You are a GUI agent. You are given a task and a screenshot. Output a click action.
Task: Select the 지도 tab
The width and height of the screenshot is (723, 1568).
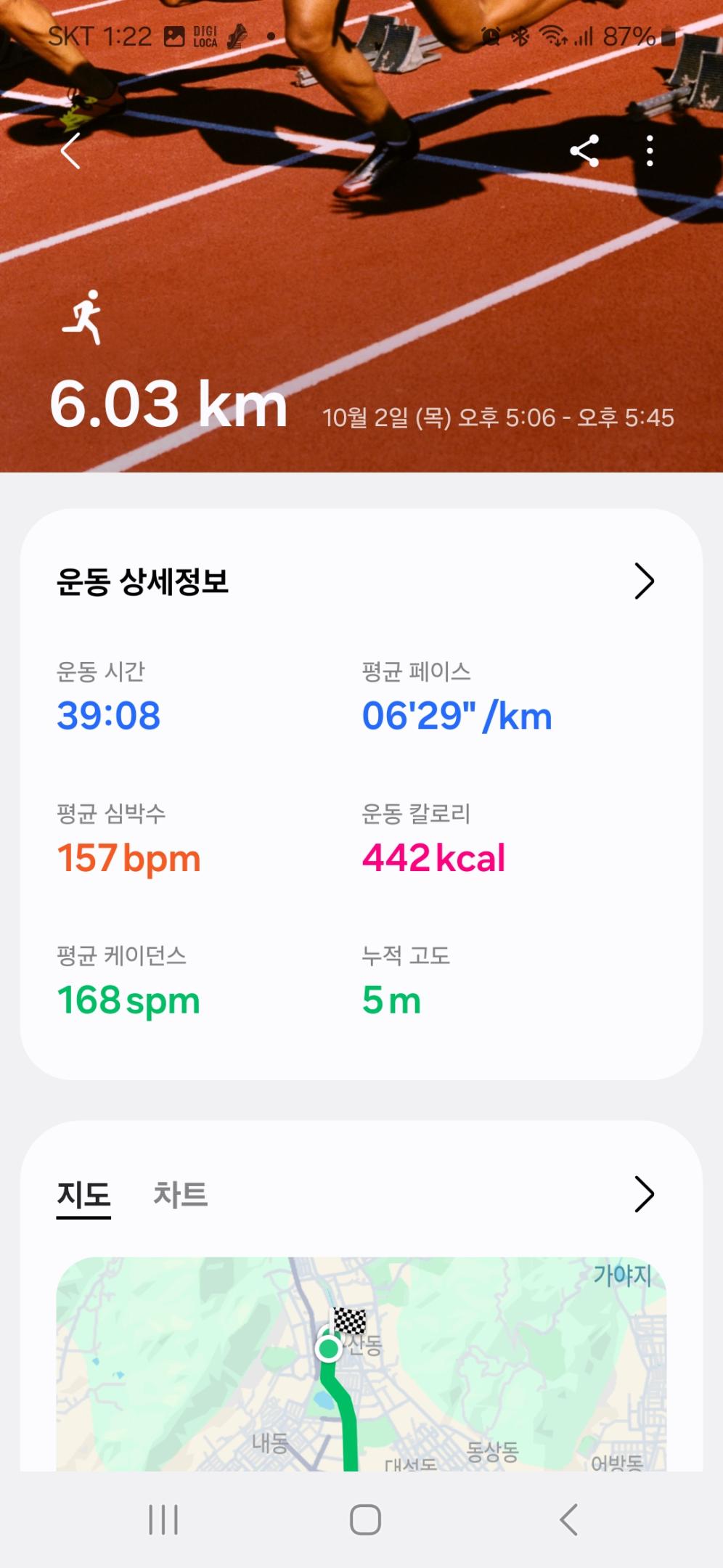pyautogui.click(x=83, y=1194)
